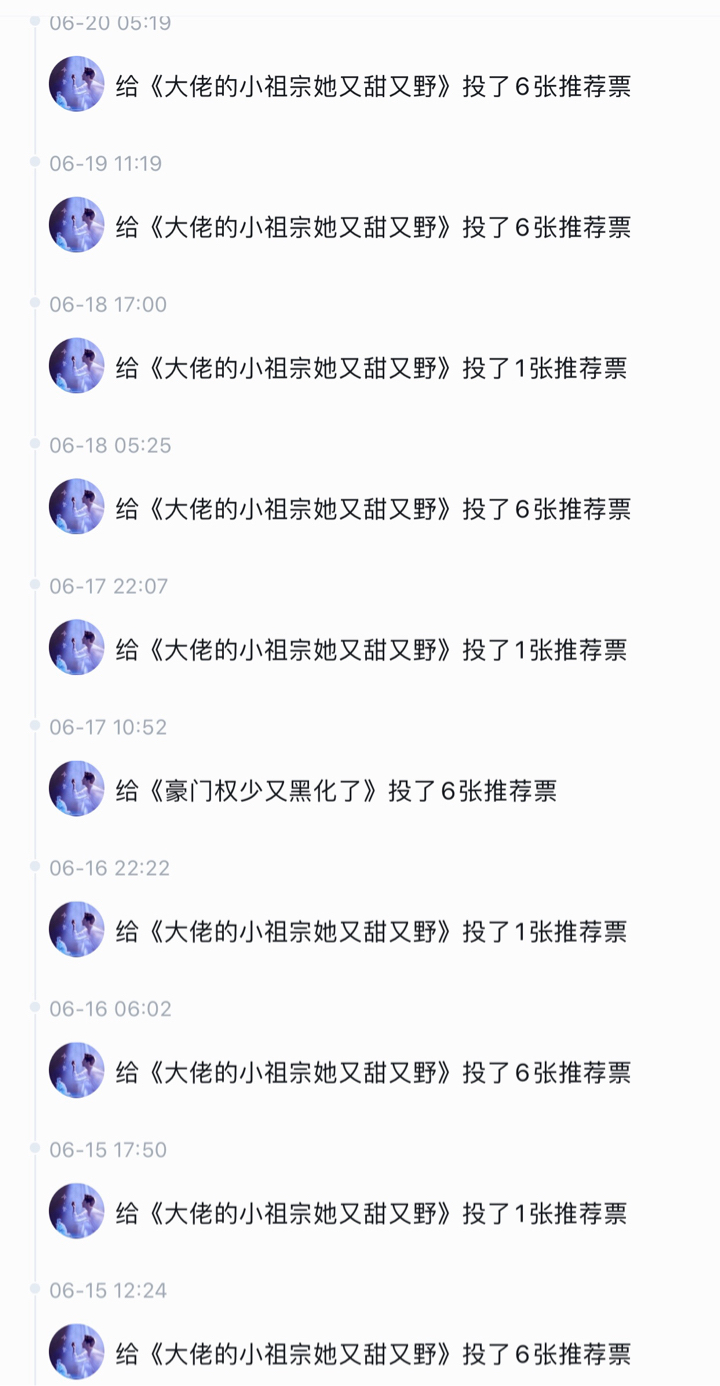Open the 06-20 05:19 recommendation vote entry

[x=373, y=86]
